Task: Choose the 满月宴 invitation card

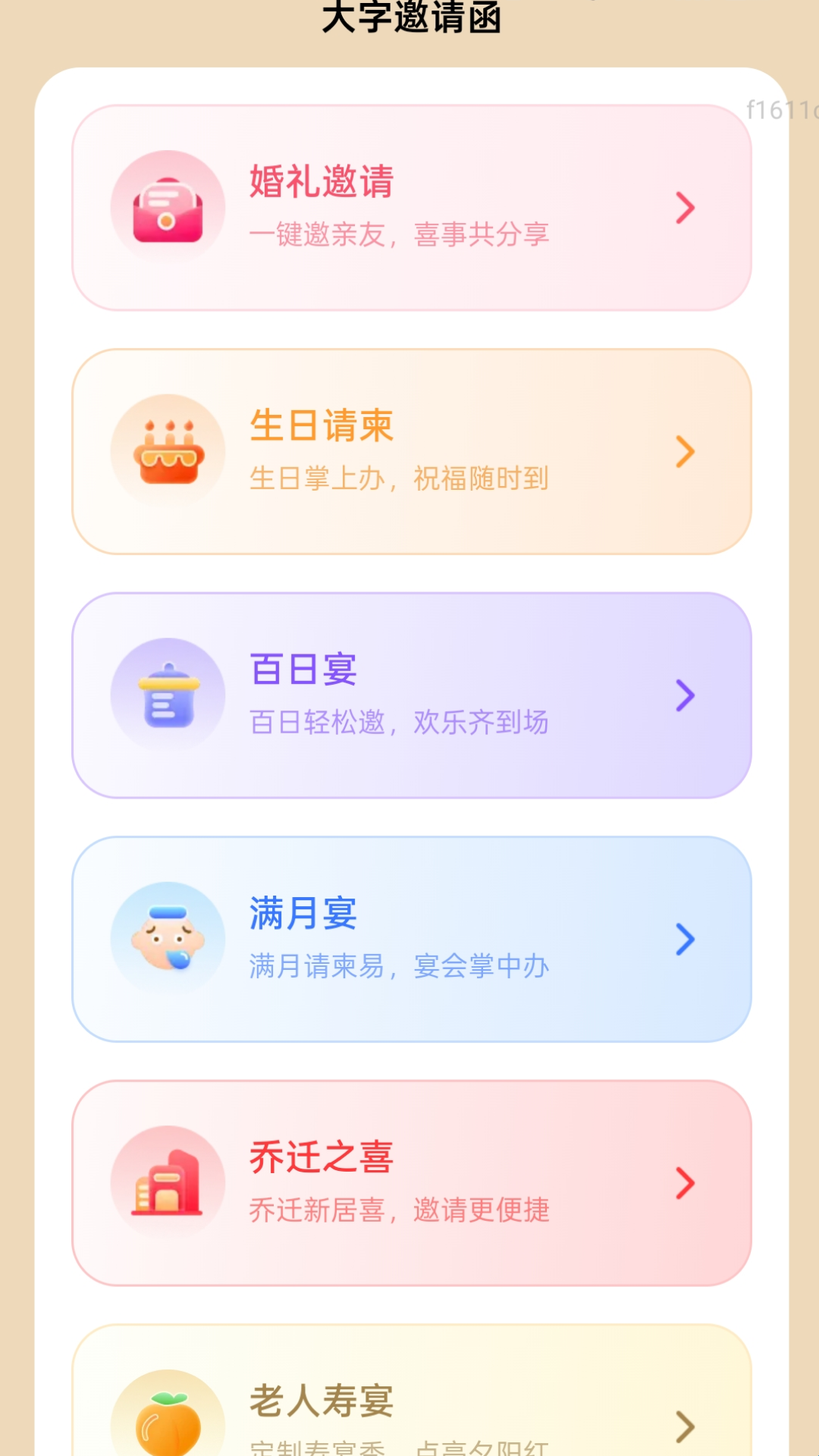Action: pyautogui.click(x=412, y=940)
